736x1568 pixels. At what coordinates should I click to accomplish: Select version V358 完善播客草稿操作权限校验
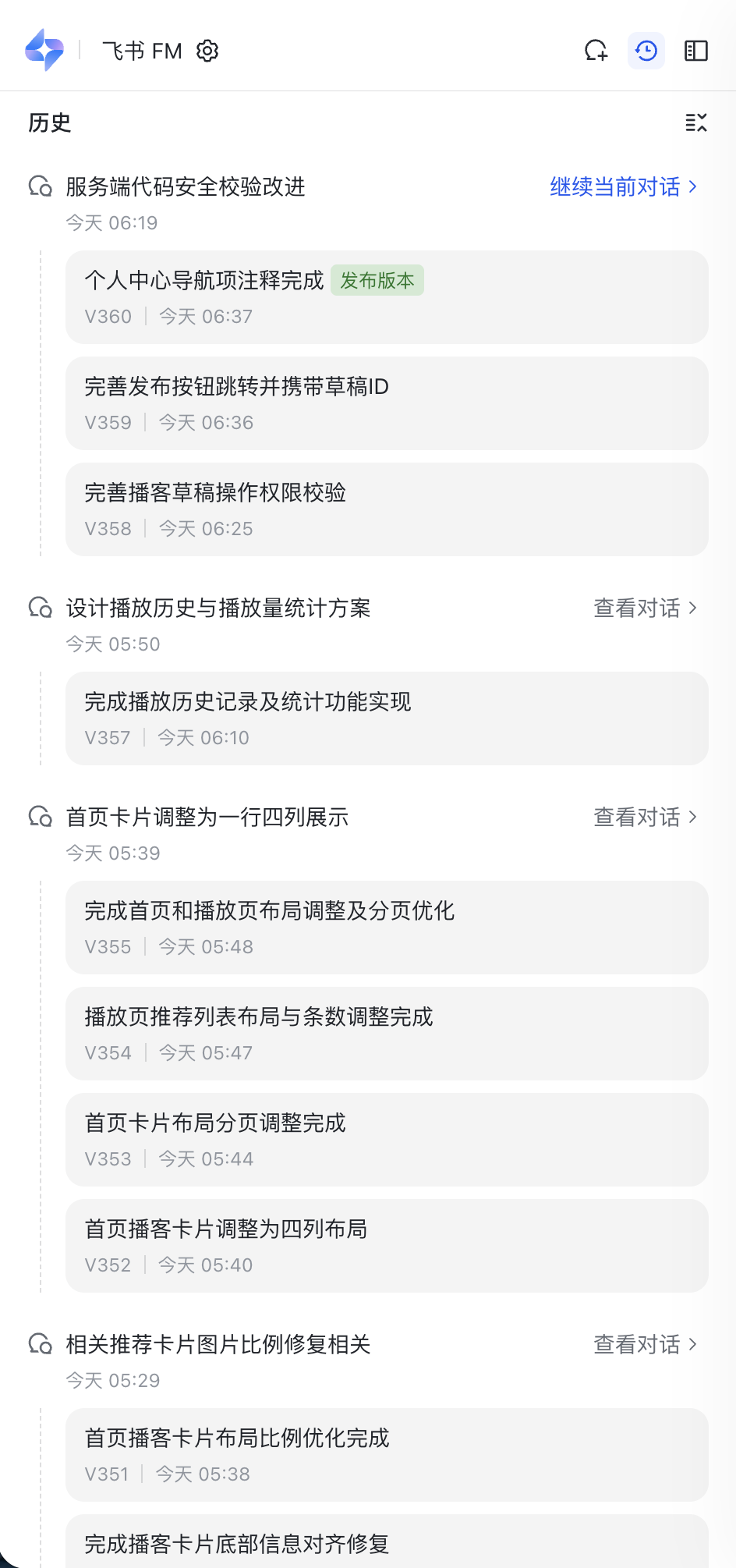[387, 509]
